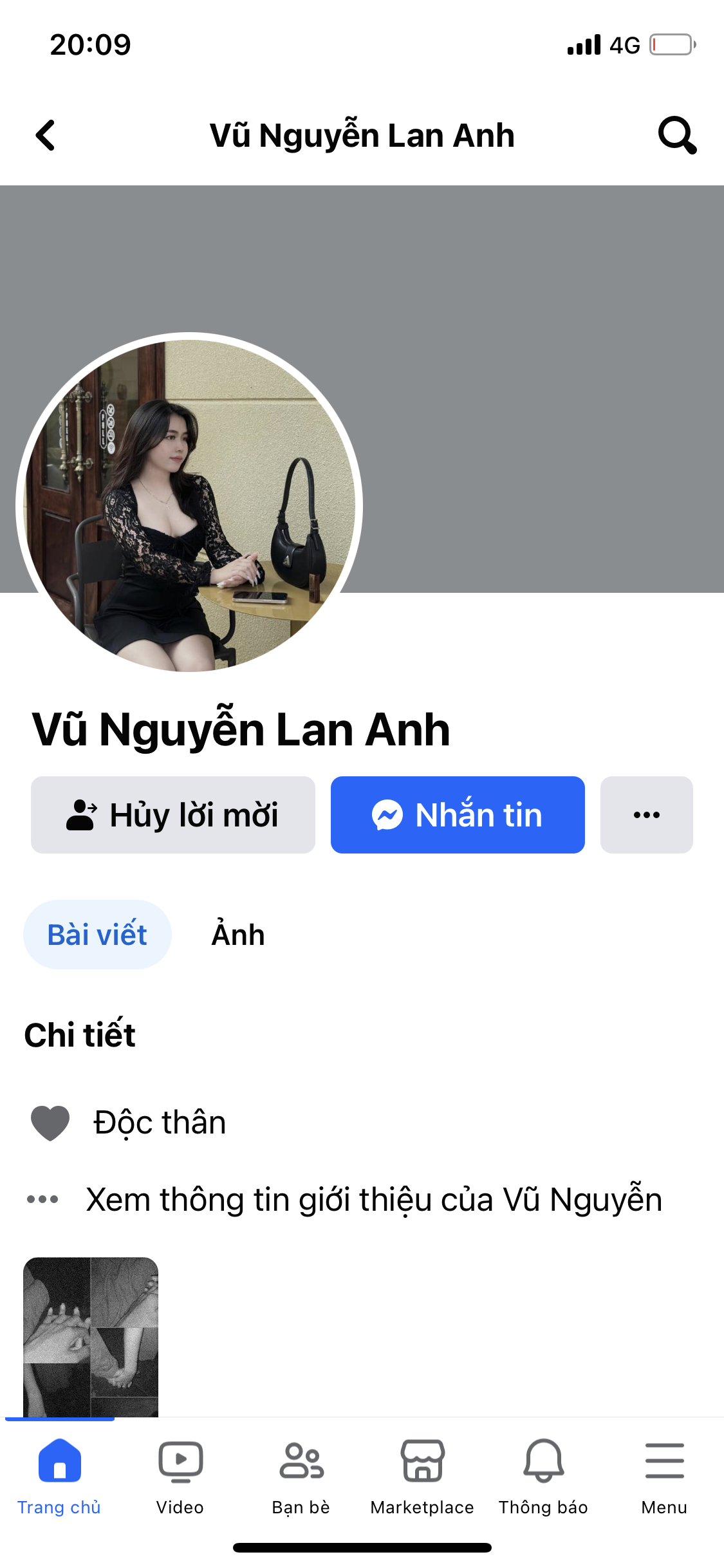Go back using the arrow icon

46,135
